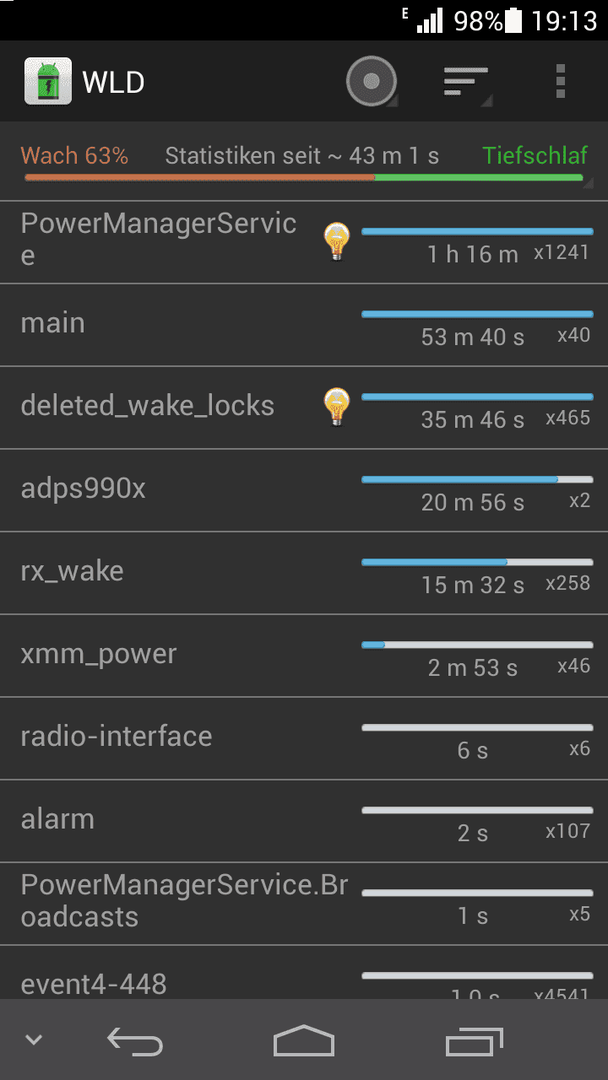608x1080 pixels.
Task: View the rx_wake entry
Action: coord(304,573)
